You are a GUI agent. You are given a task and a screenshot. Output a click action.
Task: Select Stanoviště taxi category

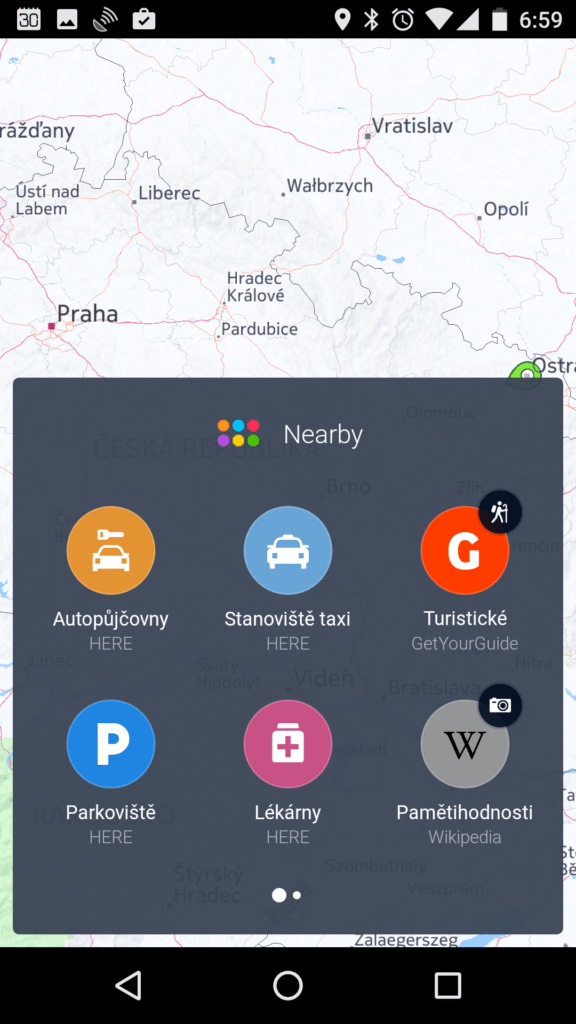pyautogui.click(x=288, y=551)
